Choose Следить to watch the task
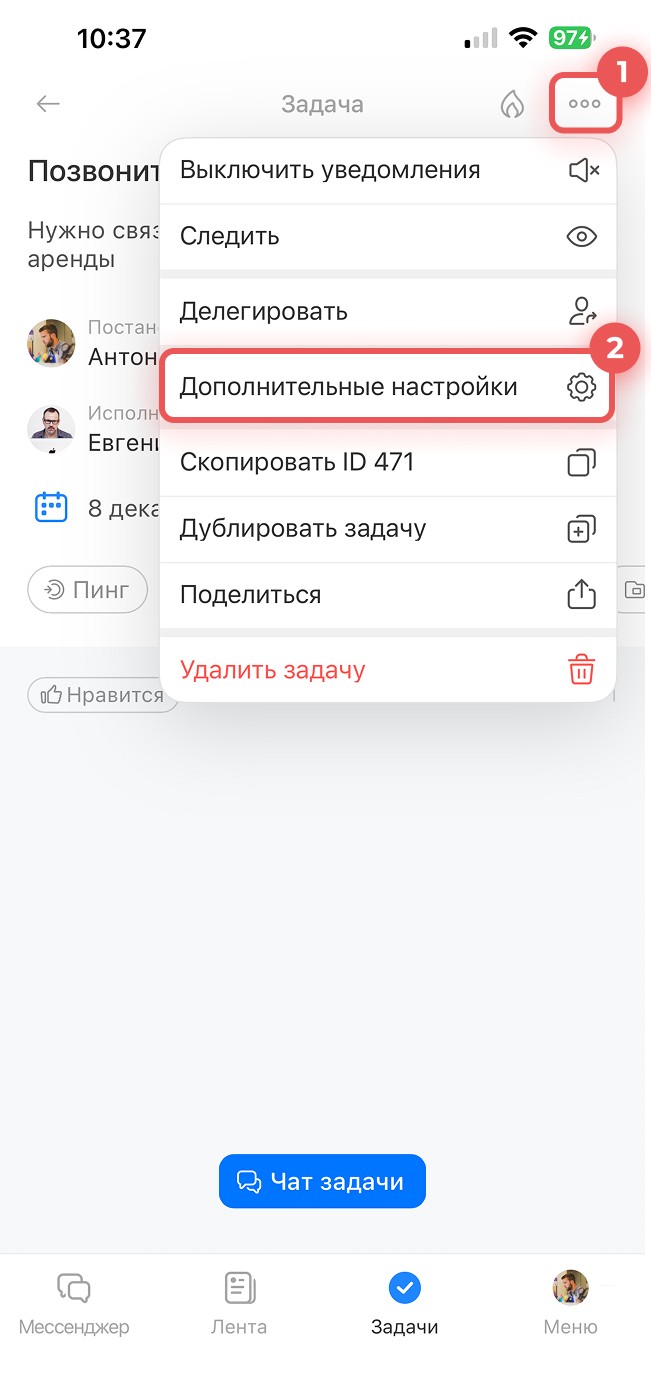This screenshot has height=1395, width=651. tap(388, 237)
